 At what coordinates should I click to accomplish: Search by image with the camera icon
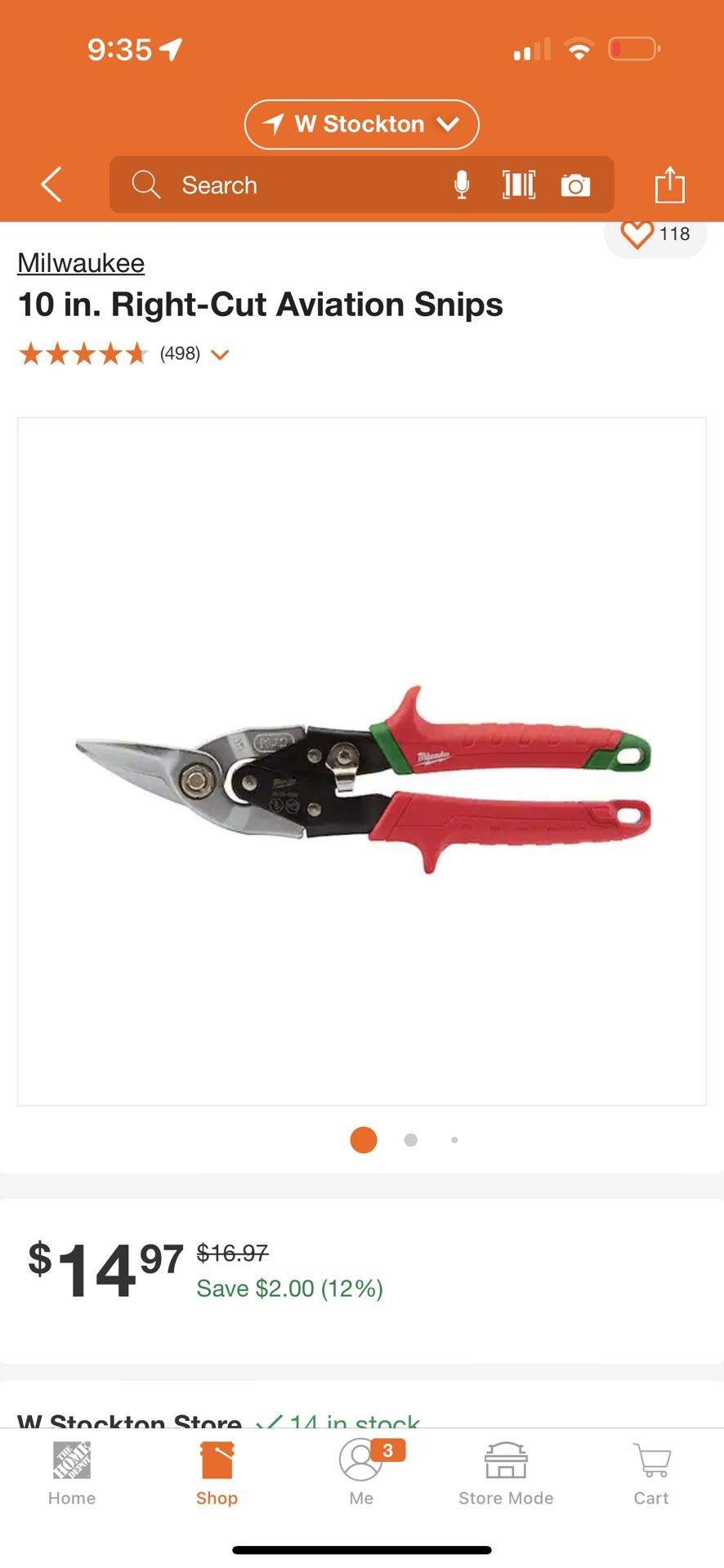tap(575, 185)
